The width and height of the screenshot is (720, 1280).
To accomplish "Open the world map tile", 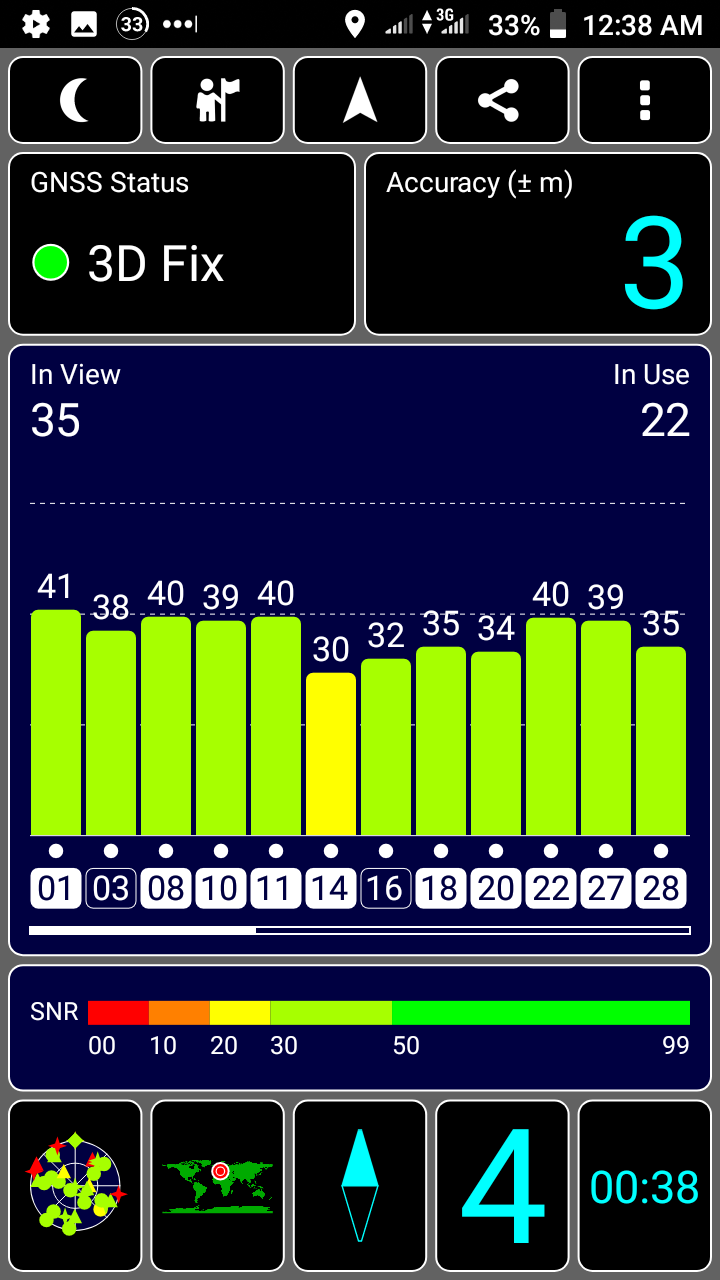I will 217,1186.
